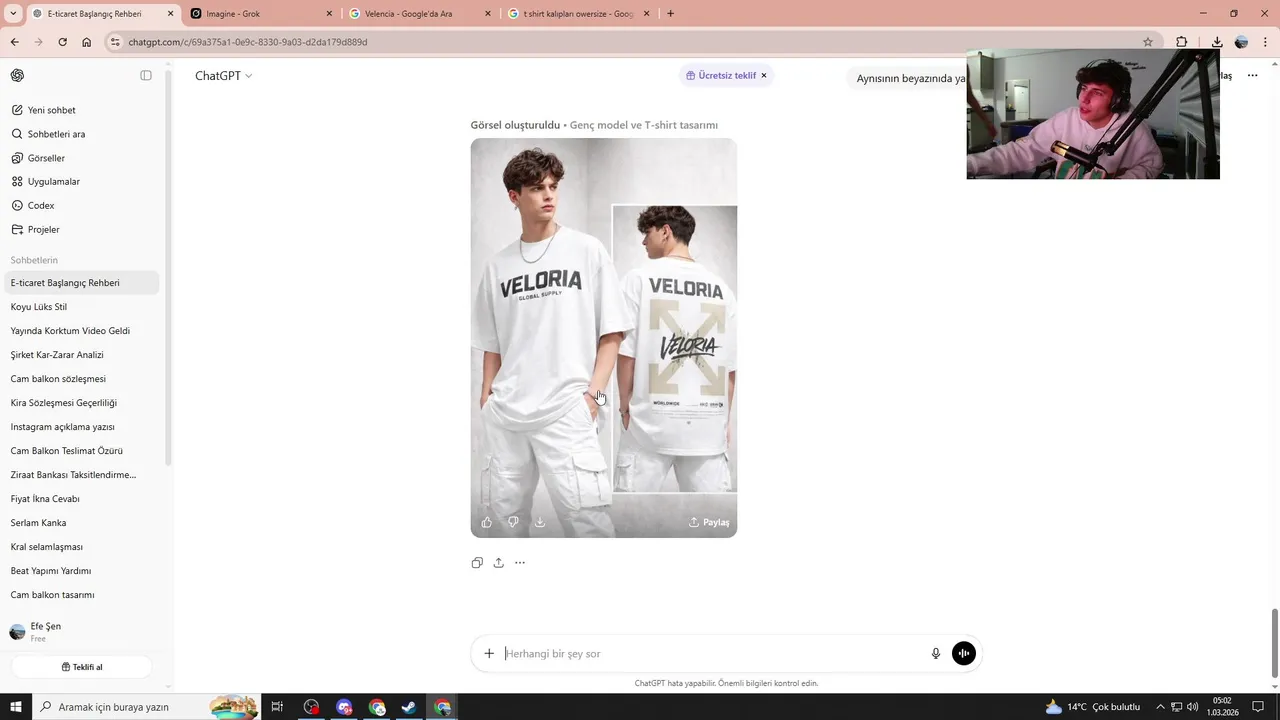Open more options under the response
The width and height of the screenshot is (1280, 720).
click(520, 563)
